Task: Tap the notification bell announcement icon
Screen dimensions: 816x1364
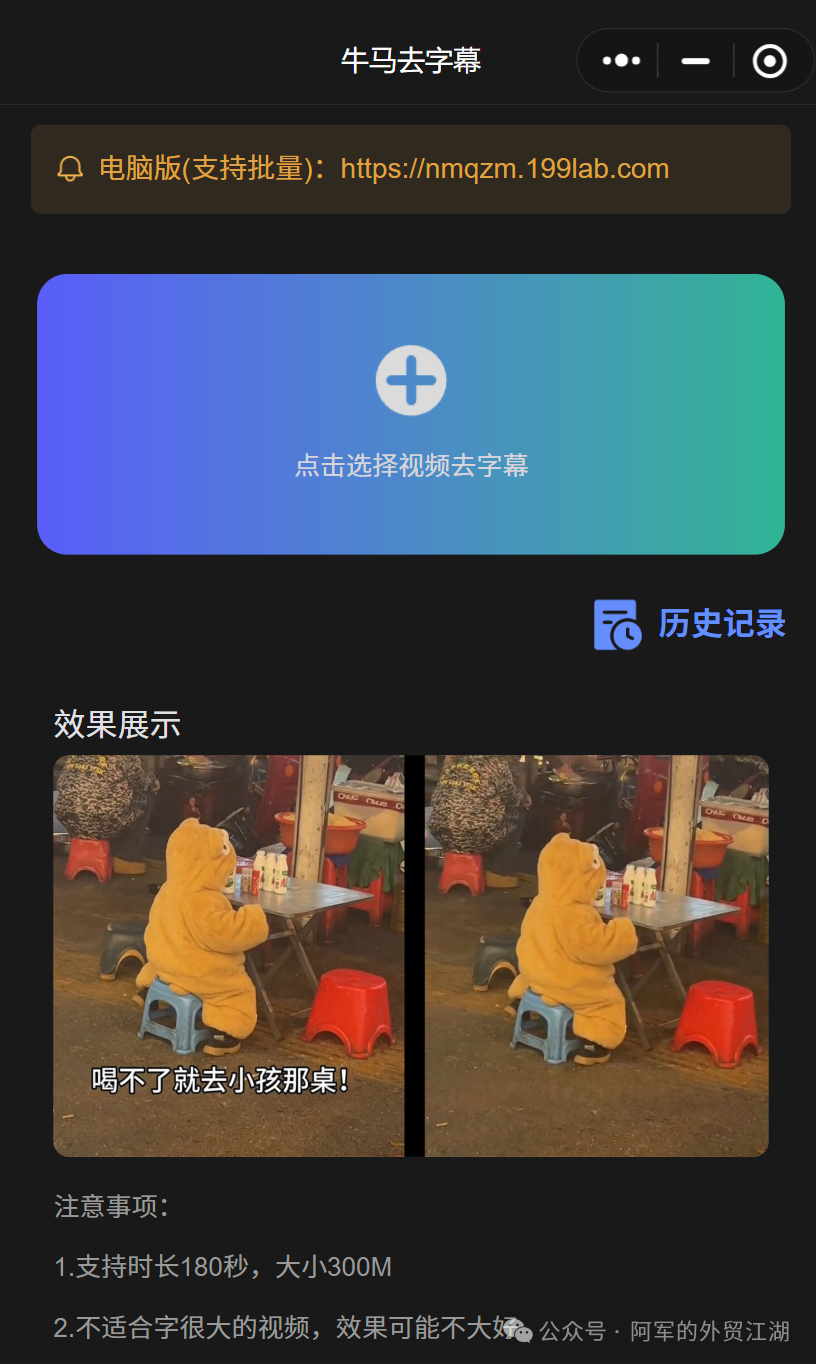Action: (68, 168)
